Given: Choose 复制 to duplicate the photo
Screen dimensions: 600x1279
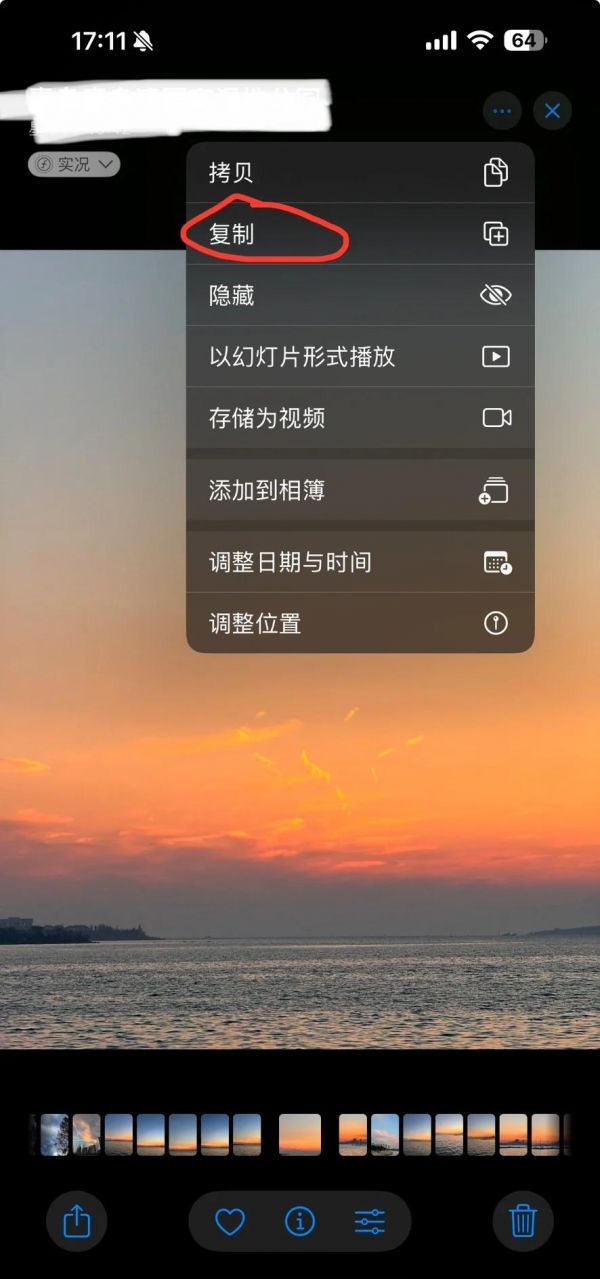Looking at the screenshot, I should click(360, 234).
